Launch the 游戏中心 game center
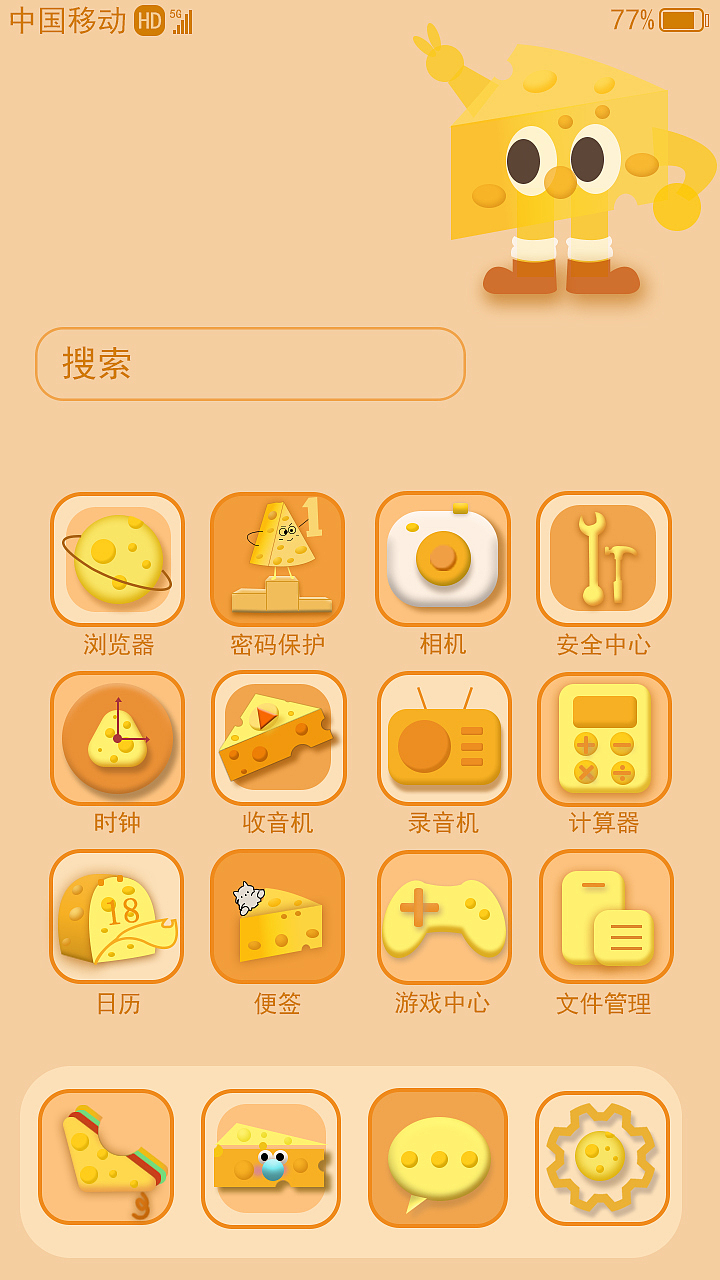The height and width of the screenshot is (1280, 720). point(444,917)
